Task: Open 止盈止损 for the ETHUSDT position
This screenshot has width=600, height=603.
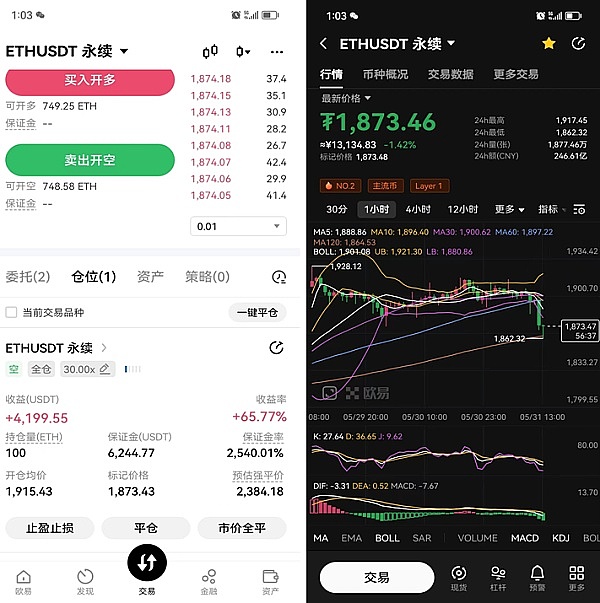Action: (50, 528)
